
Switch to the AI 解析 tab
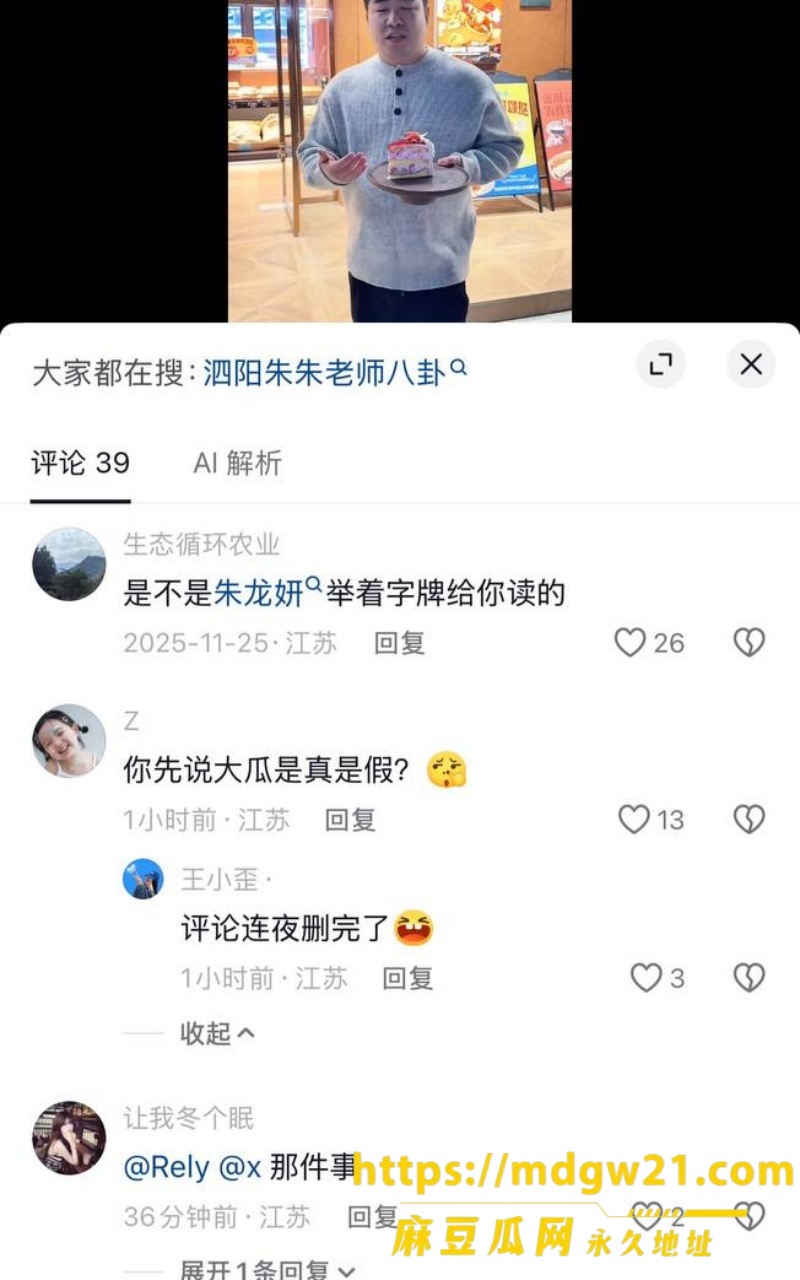(x=238, y=463)
